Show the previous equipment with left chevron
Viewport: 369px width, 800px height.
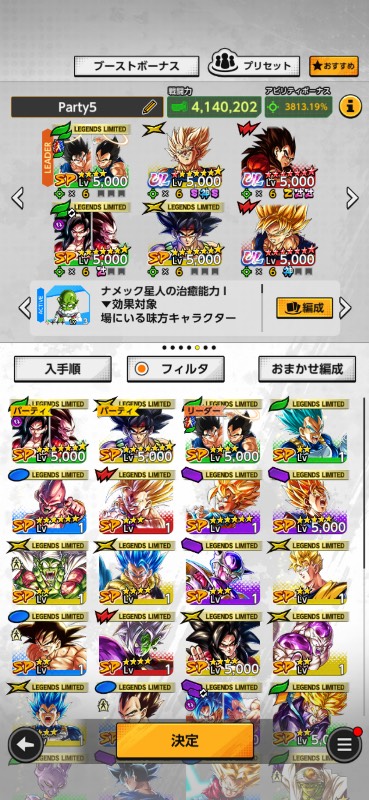tap(24, 308)
